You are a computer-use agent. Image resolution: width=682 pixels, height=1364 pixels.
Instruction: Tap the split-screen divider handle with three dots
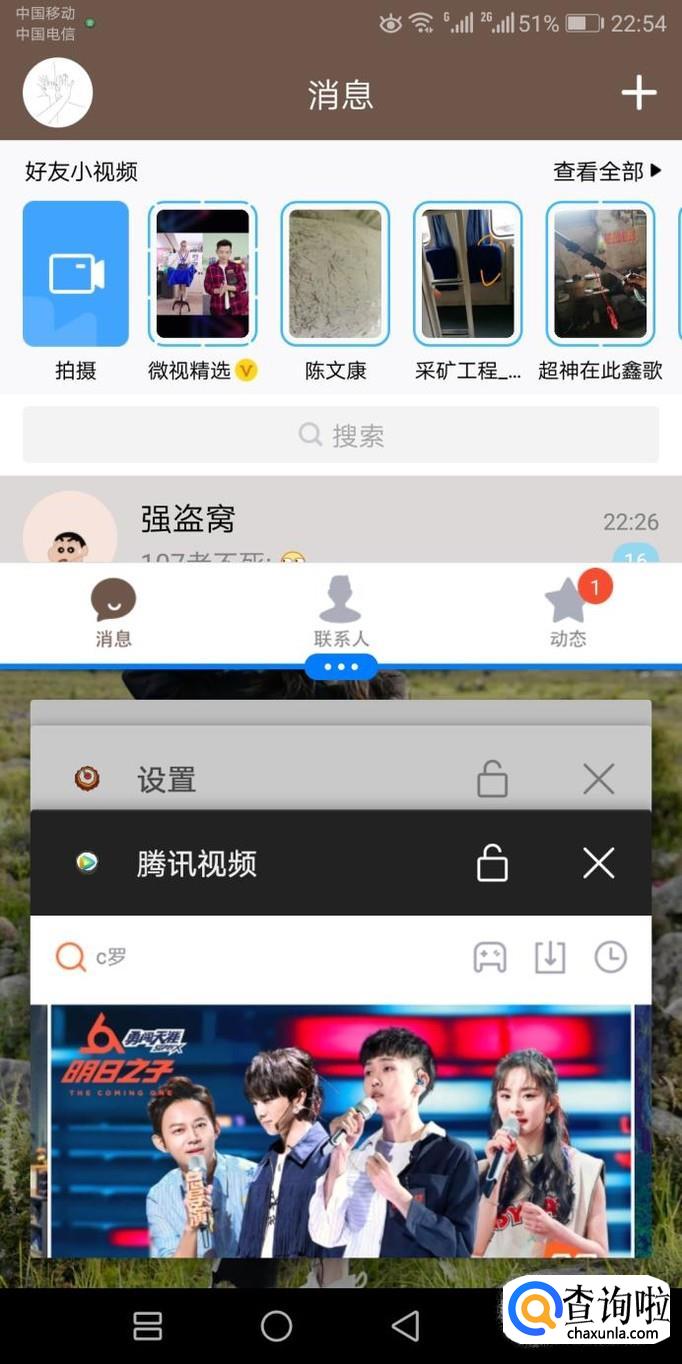(341, 667)
